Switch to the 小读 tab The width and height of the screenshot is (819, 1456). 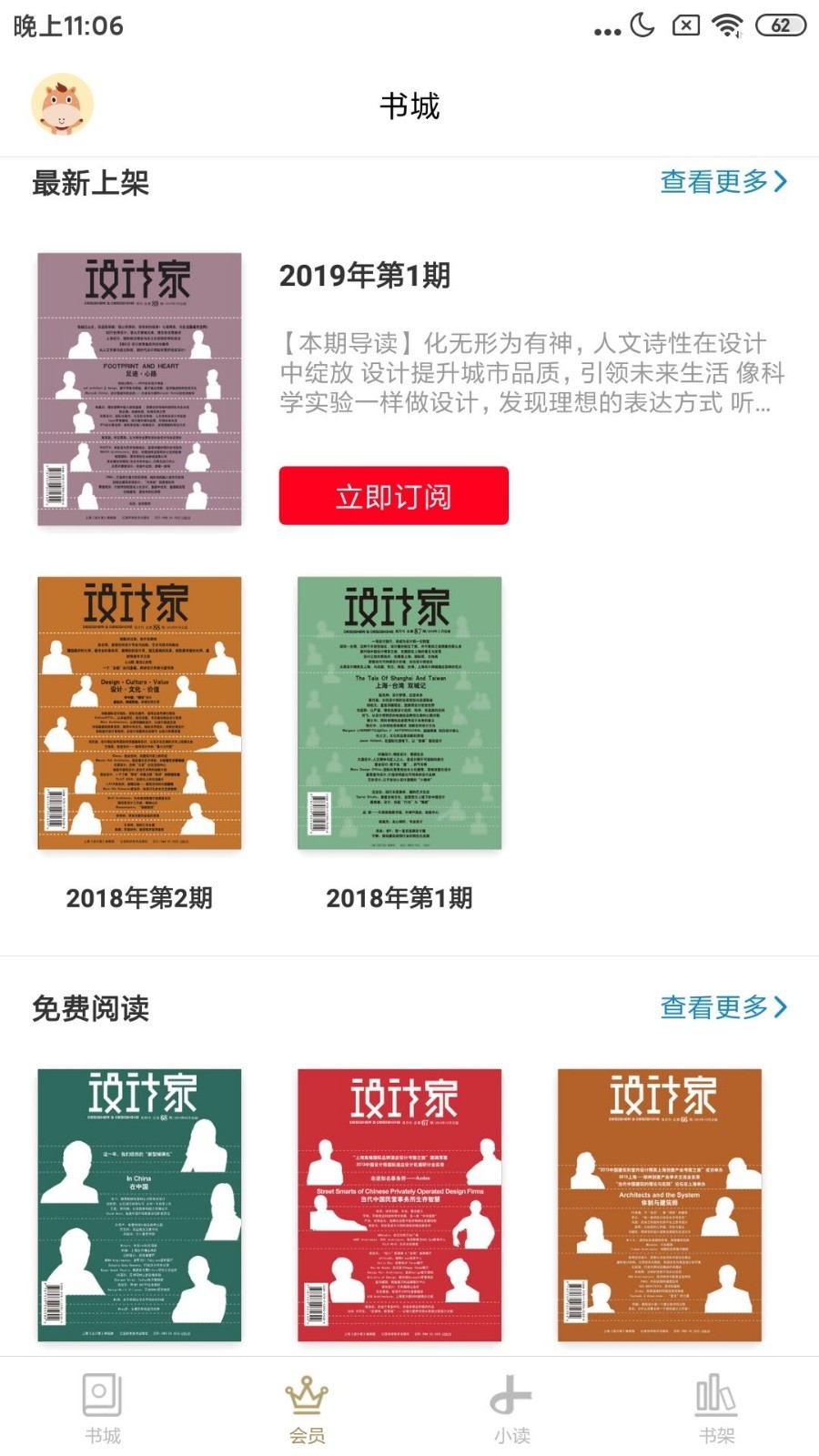coord(511,1408)
